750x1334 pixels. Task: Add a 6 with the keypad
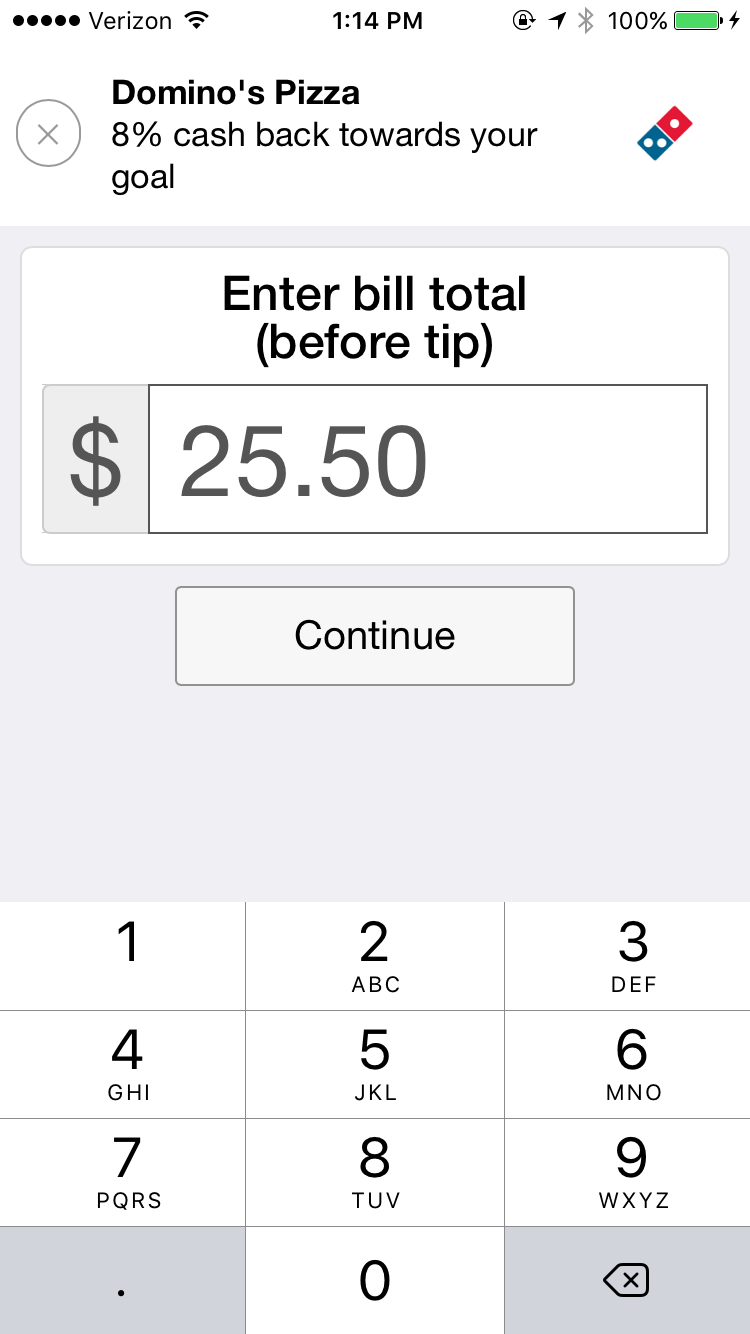(x=628, y=1064)
